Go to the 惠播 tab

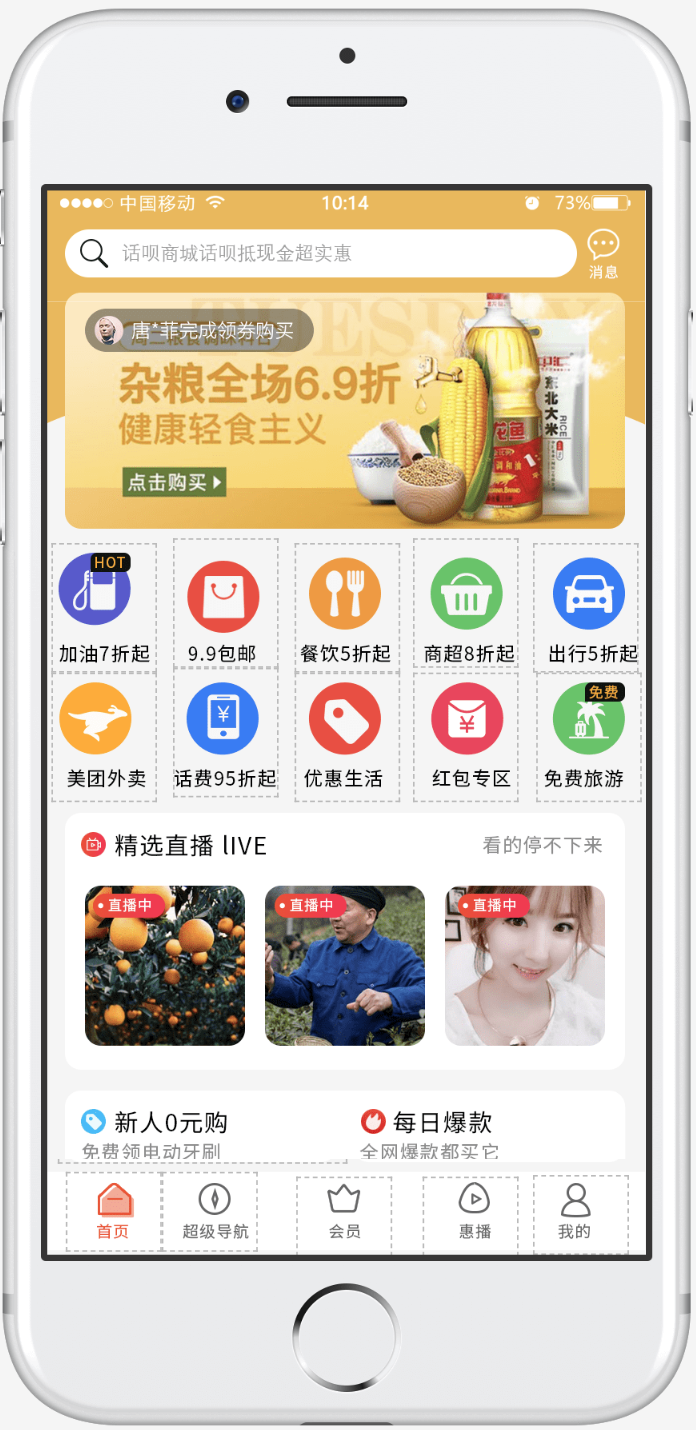474,1211
